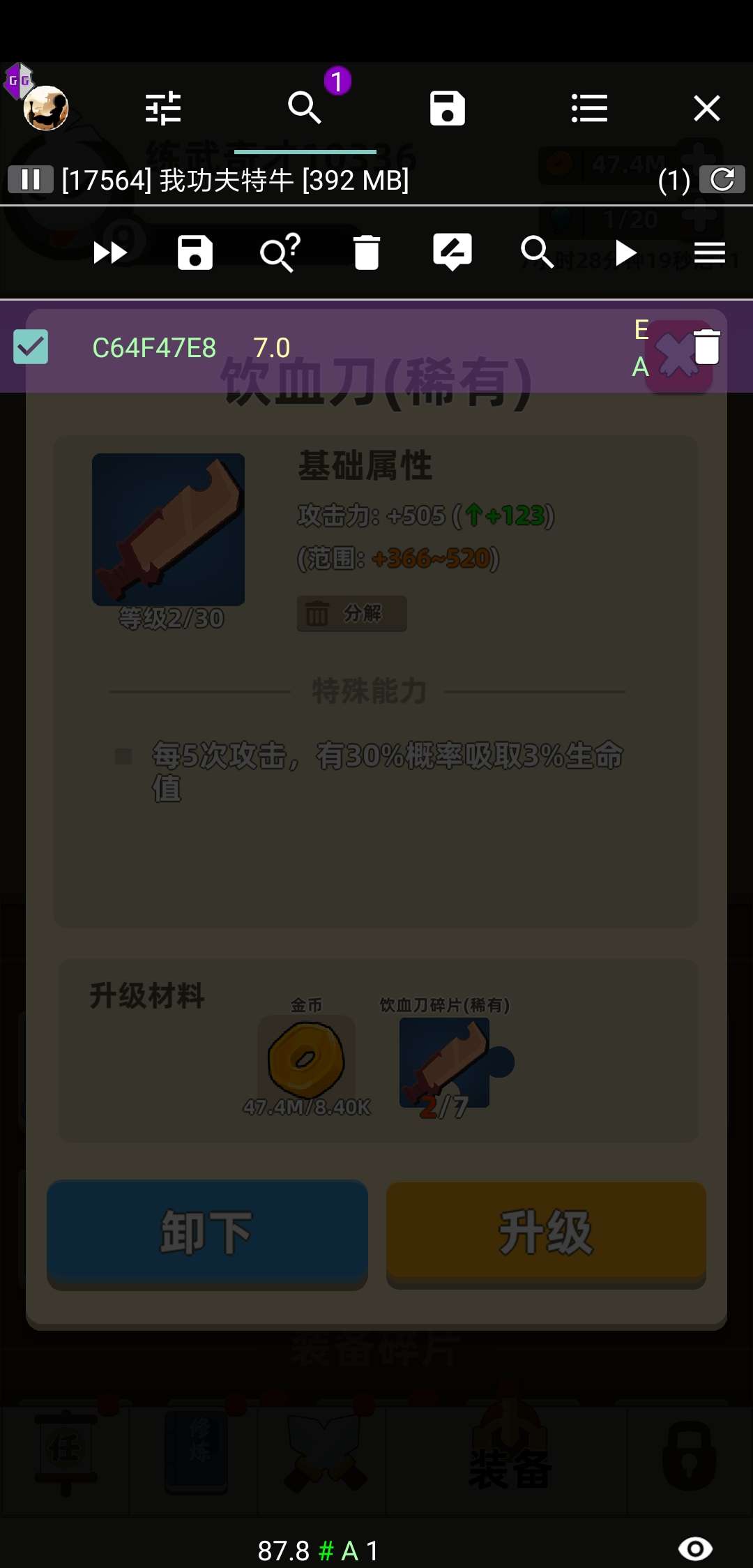Clear search results with the trash icon
This screenshot has height=1568, width=753.
coord(366,252)
